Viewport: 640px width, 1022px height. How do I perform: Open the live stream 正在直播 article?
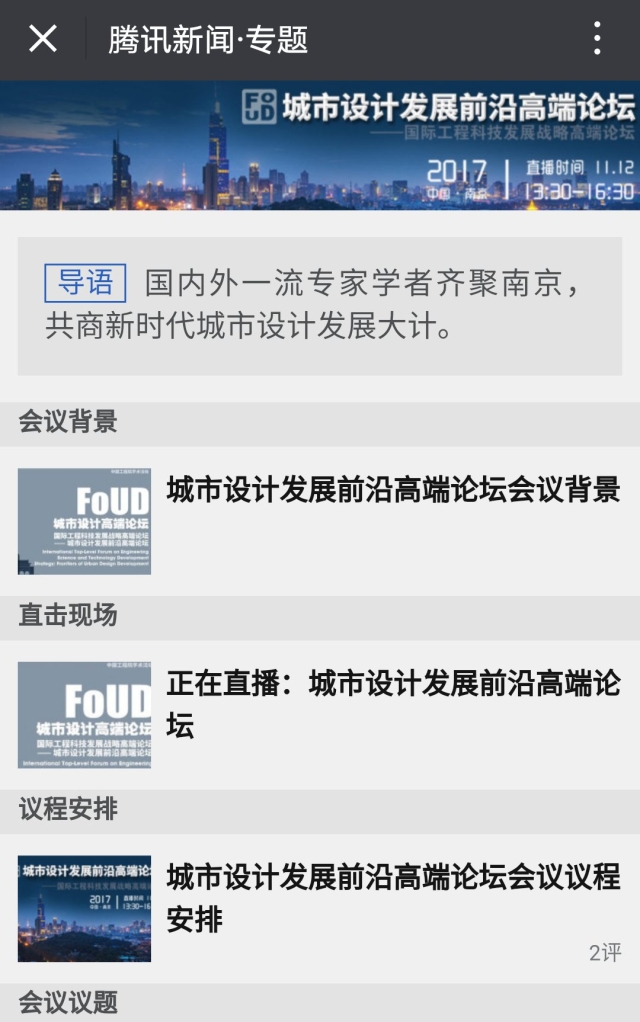pyautogui.click(x=320, y=715)
